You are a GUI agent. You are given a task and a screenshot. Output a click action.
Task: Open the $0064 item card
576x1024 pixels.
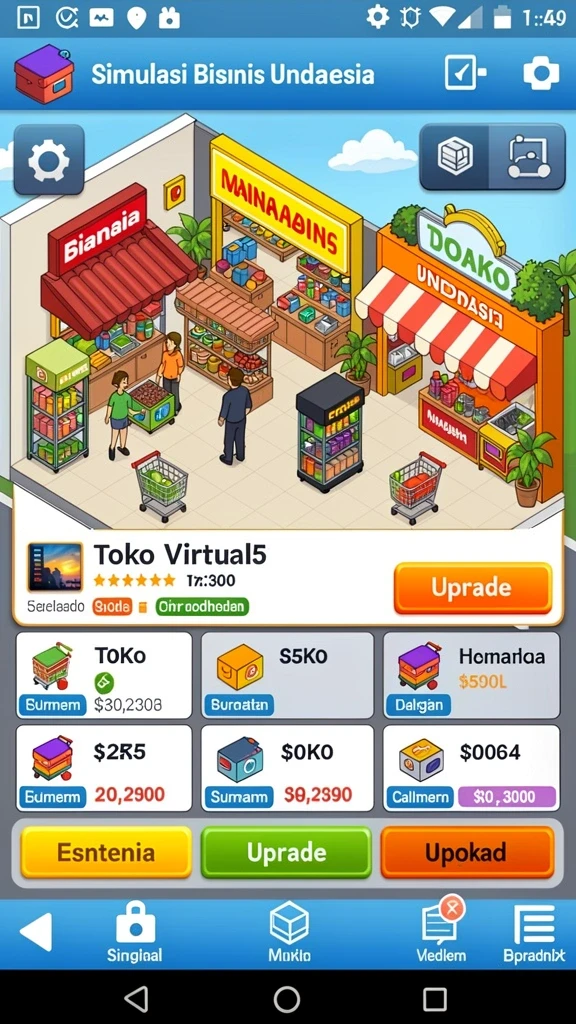[472, 768]
